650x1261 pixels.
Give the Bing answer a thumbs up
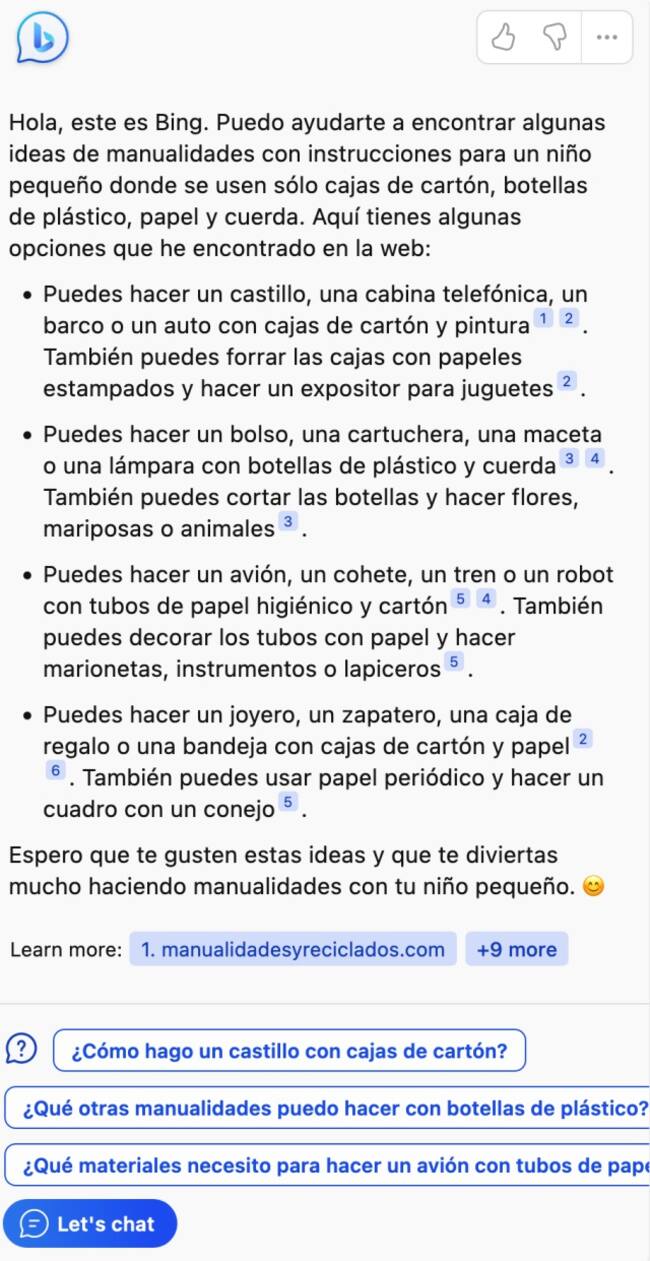[504, 38]
